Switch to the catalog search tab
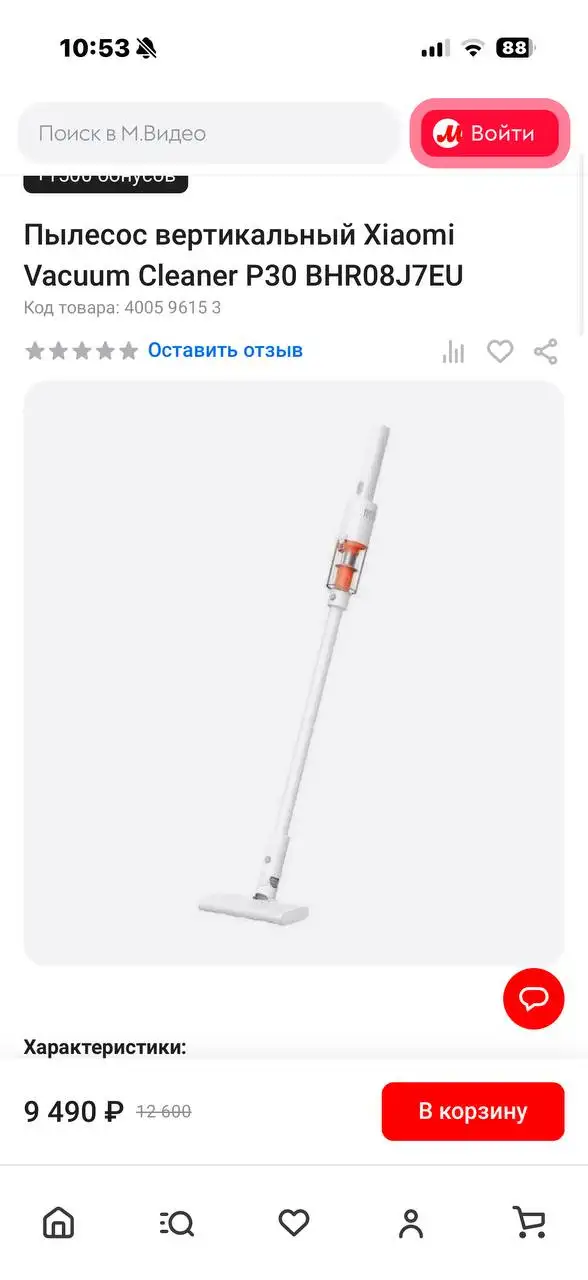This screenshot has width=588, height=1280. tap(177, 1222)
